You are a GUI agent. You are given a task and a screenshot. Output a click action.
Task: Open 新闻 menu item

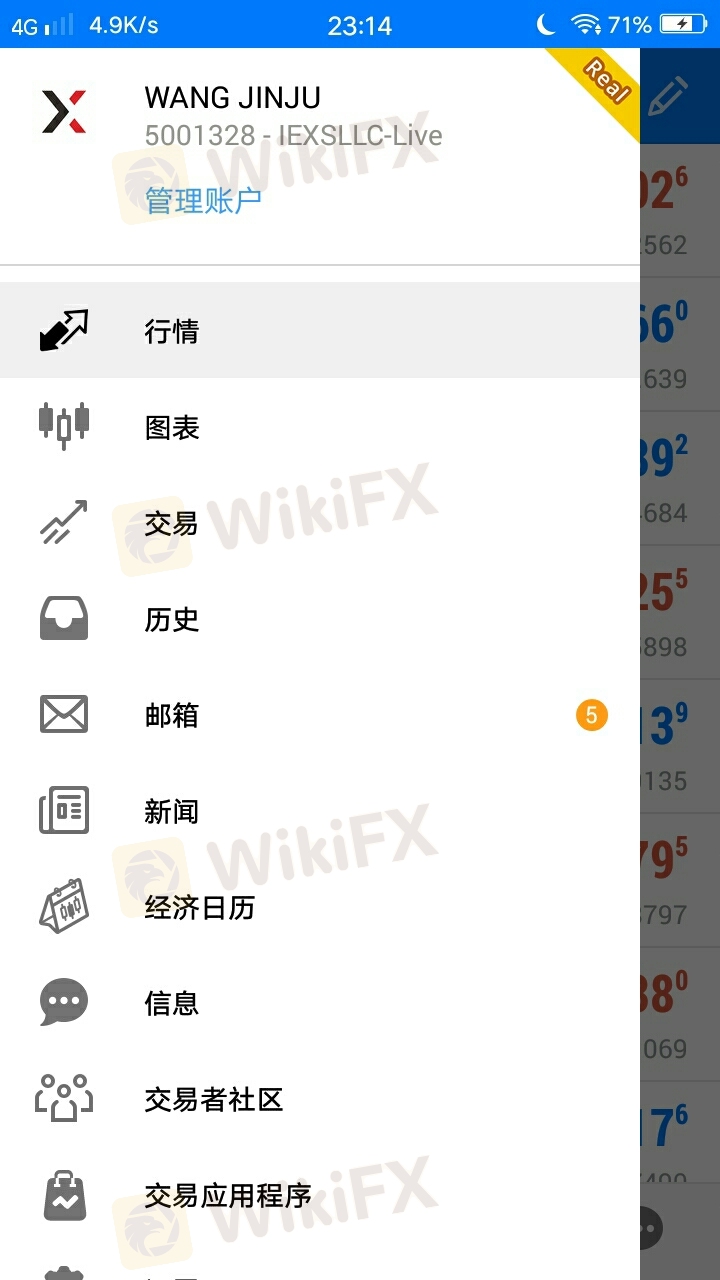point(320,811)
